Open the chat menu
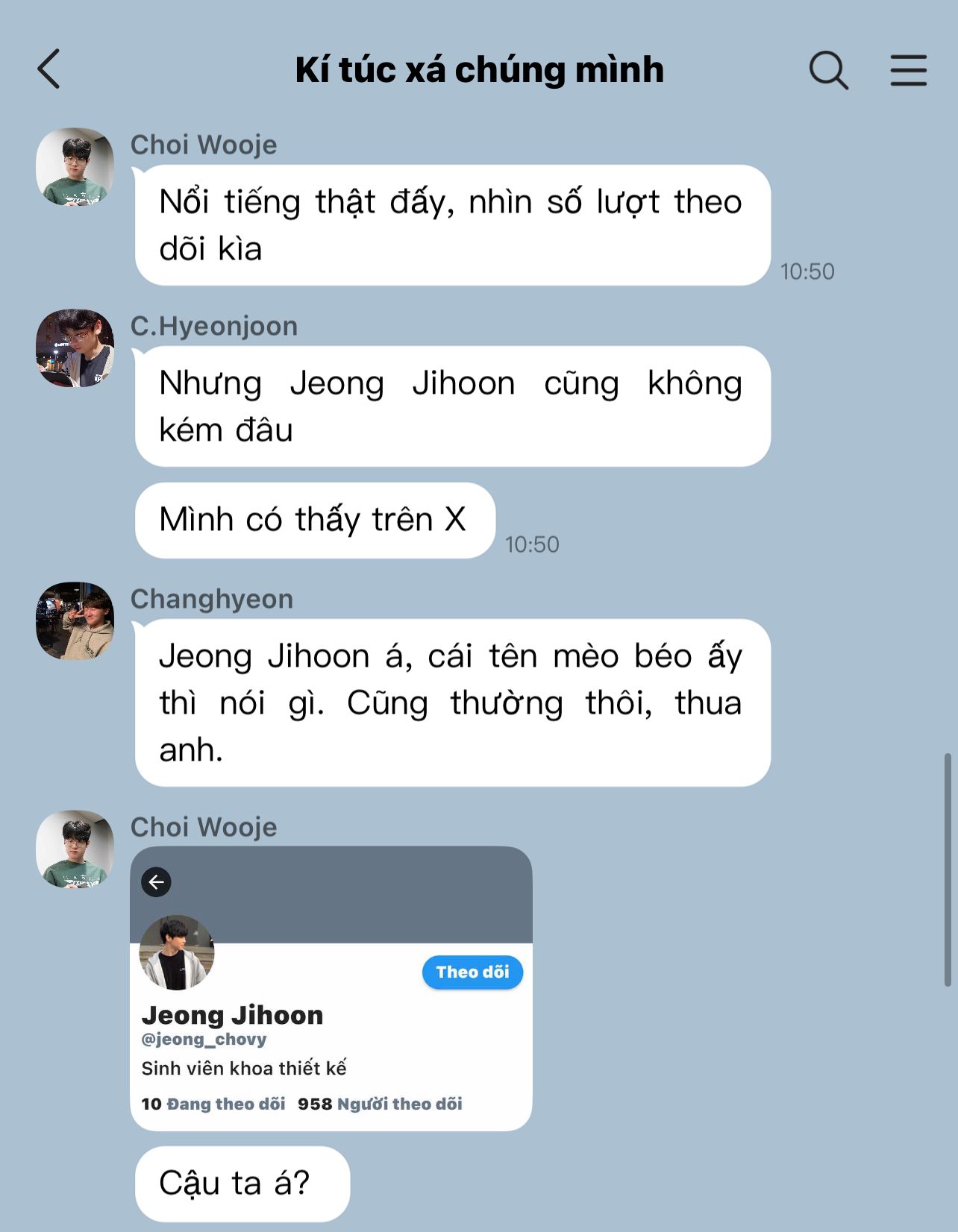958x1232 pixels. click(x=908, y=70)
